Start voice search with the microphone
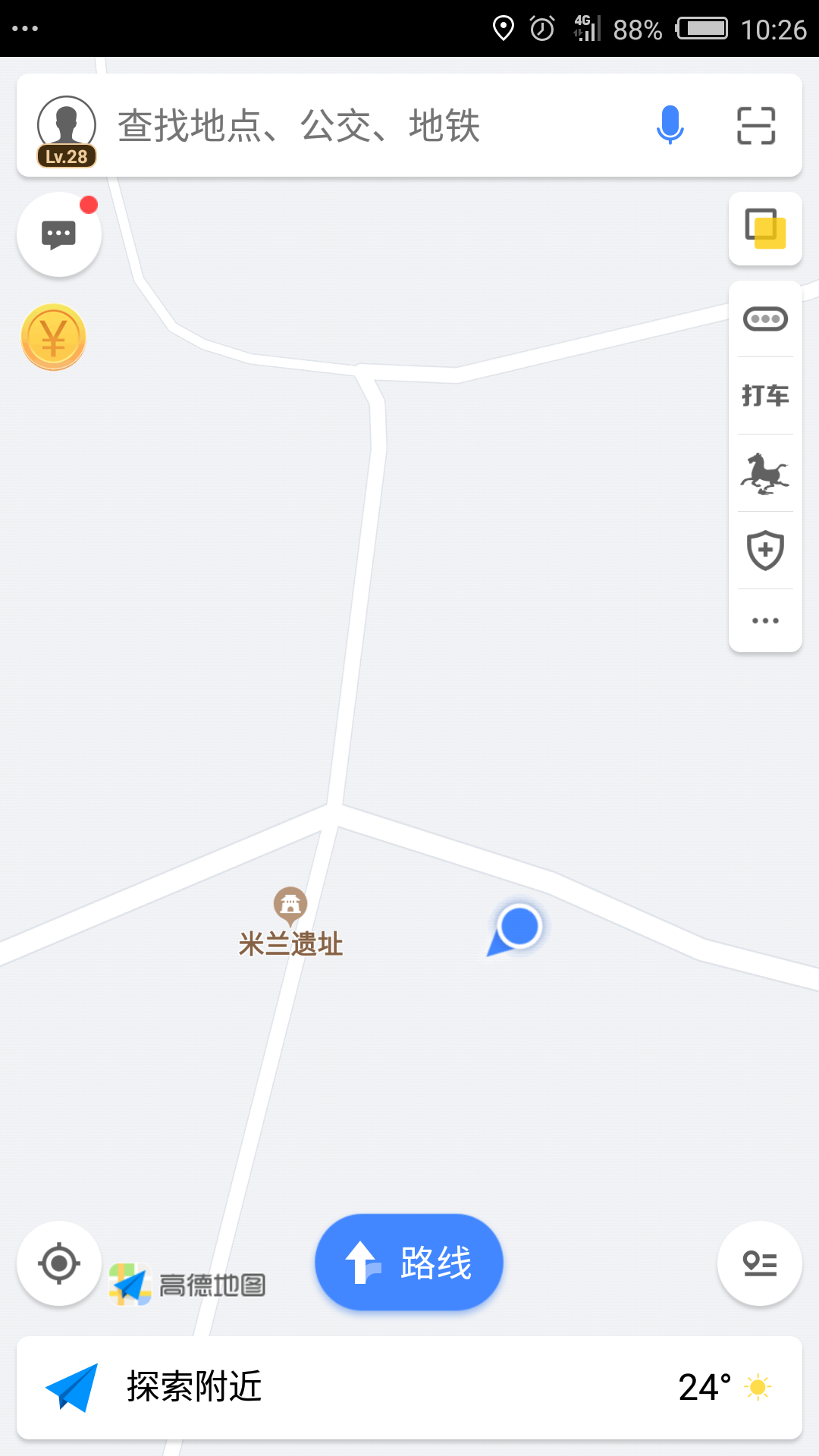The width and height of the screenshot is (819, 1456). click(670, 125)
